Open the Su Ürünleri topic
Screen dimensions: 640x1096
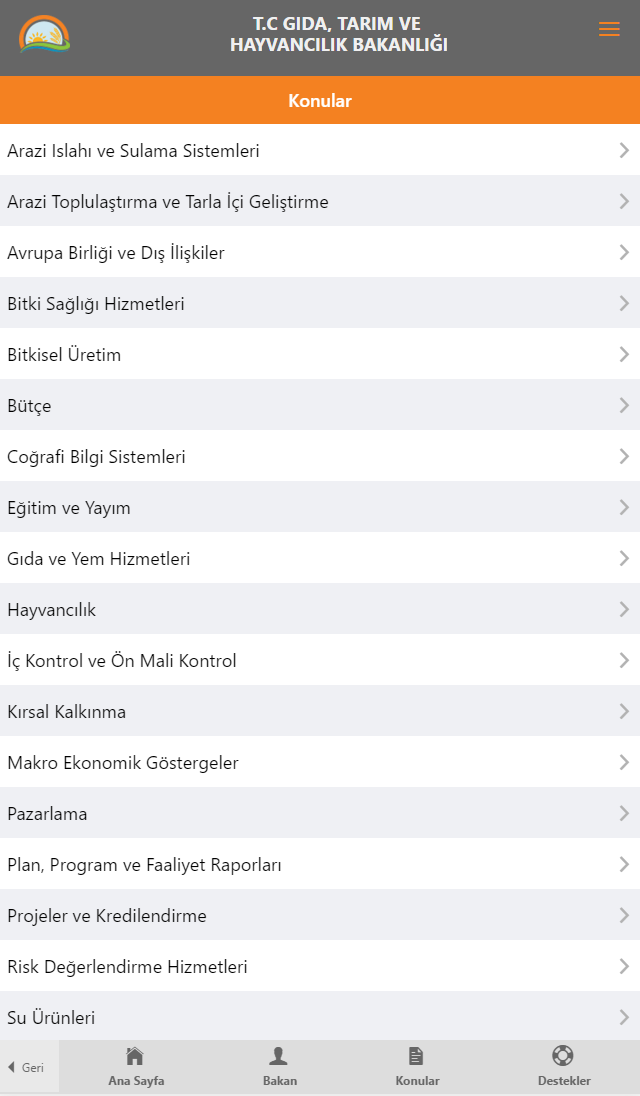pos(320,1017)
